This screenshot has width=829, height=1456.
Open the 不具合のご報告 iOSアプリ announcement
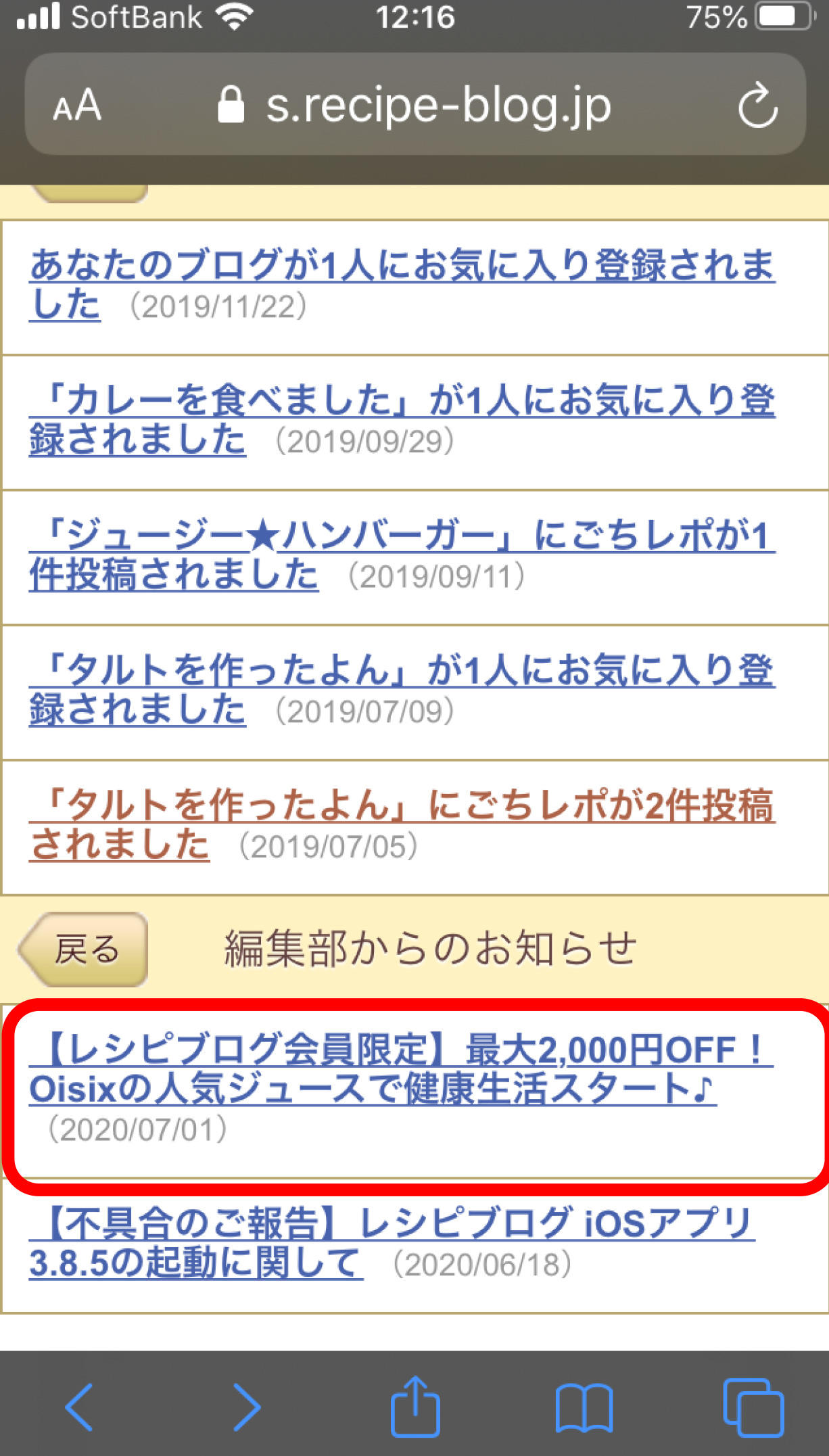pyautogui.click(x=392, y=1243)
